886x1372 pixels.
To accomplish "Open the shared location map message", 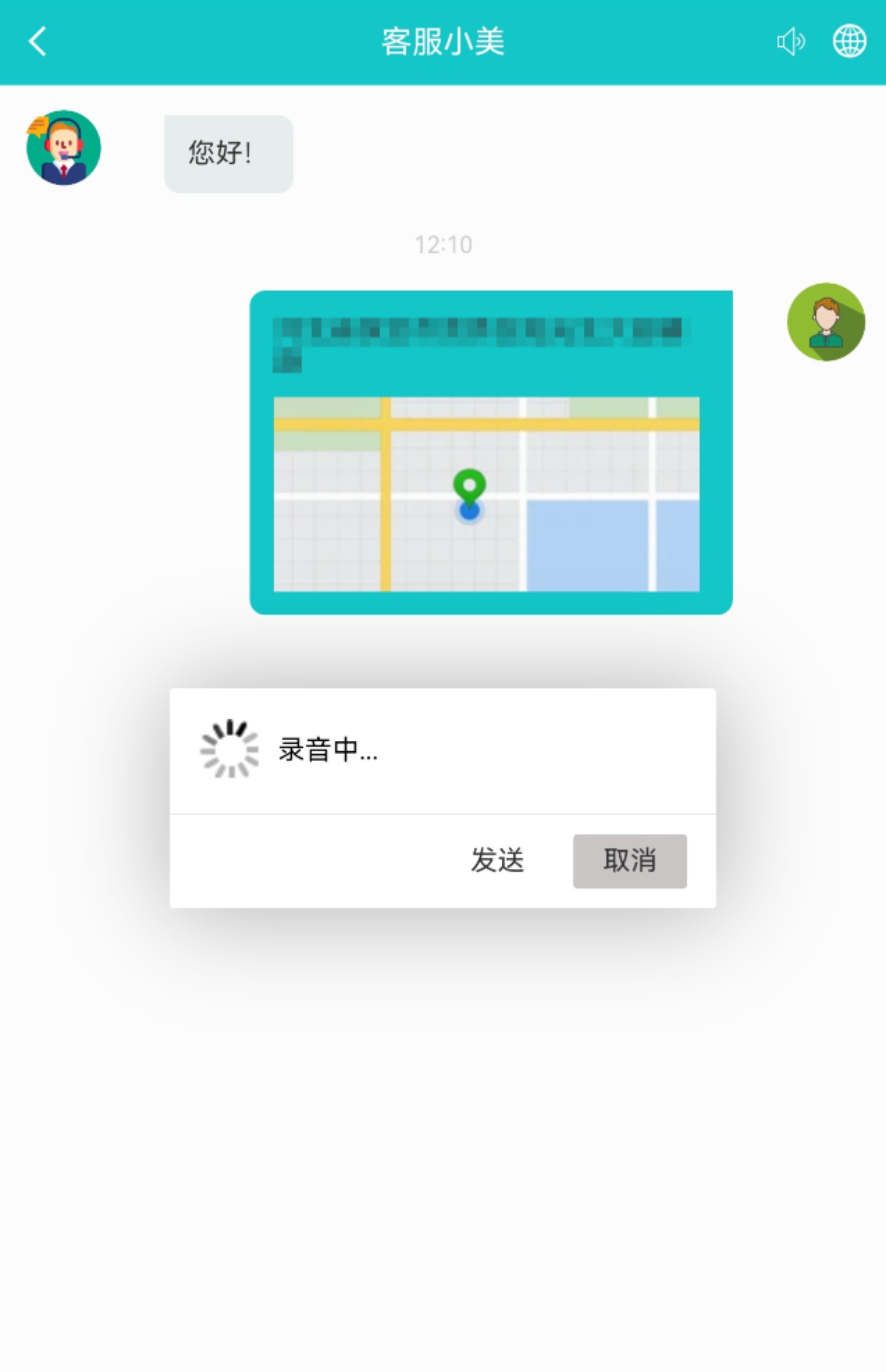I will 486,493.
